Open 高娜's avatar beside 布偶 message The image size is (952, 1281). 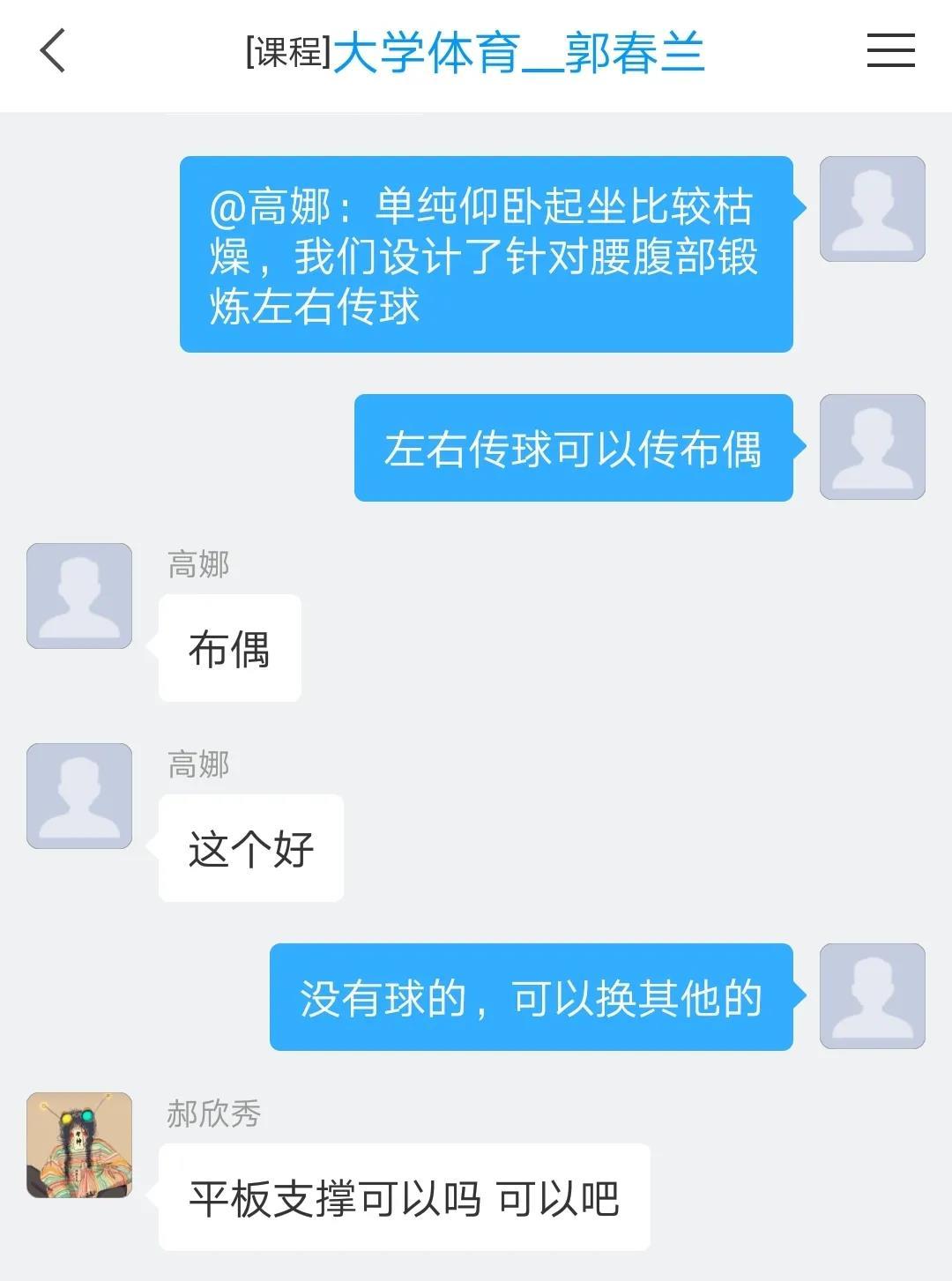tap(79, 596)
